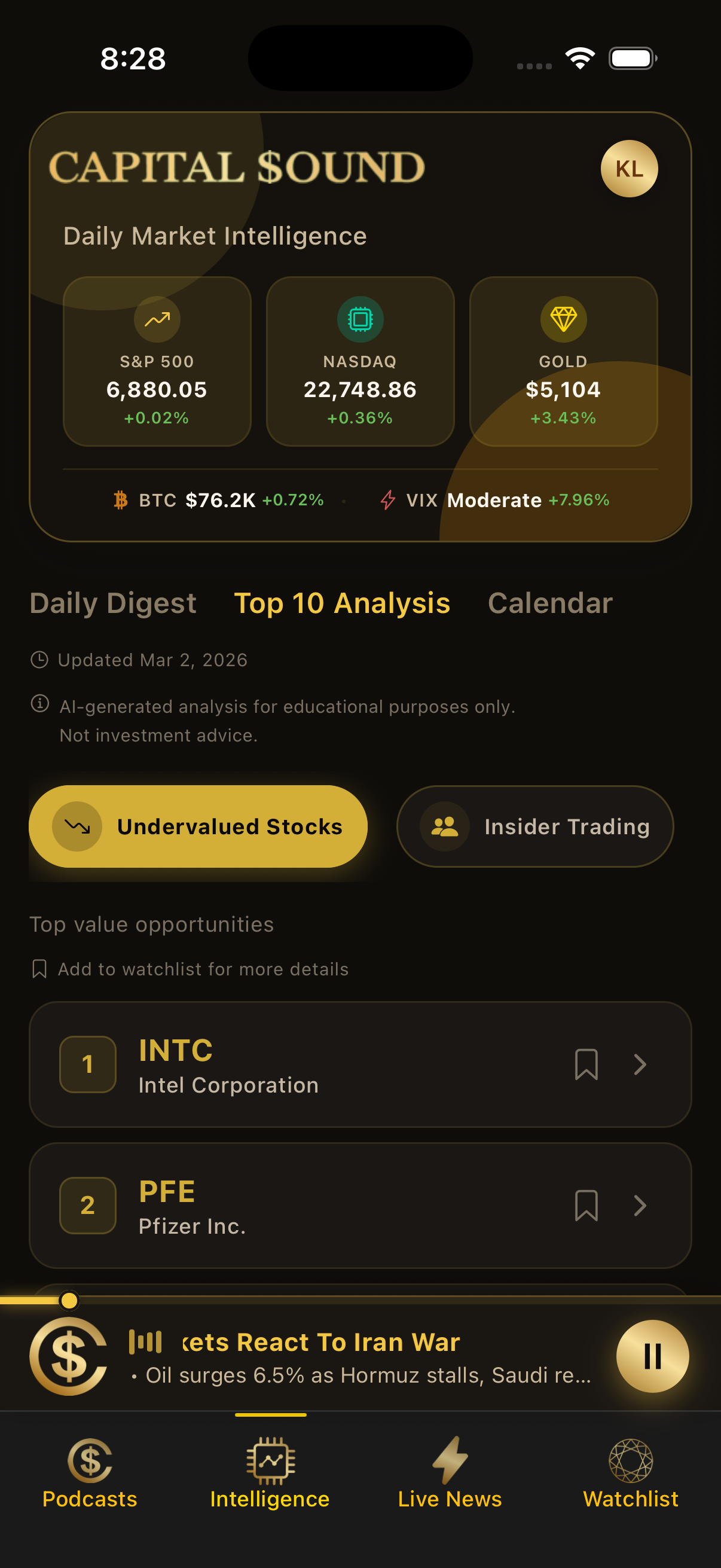
Task: Bookmark PFE to the watchlist
Action: pos(586,1205)
